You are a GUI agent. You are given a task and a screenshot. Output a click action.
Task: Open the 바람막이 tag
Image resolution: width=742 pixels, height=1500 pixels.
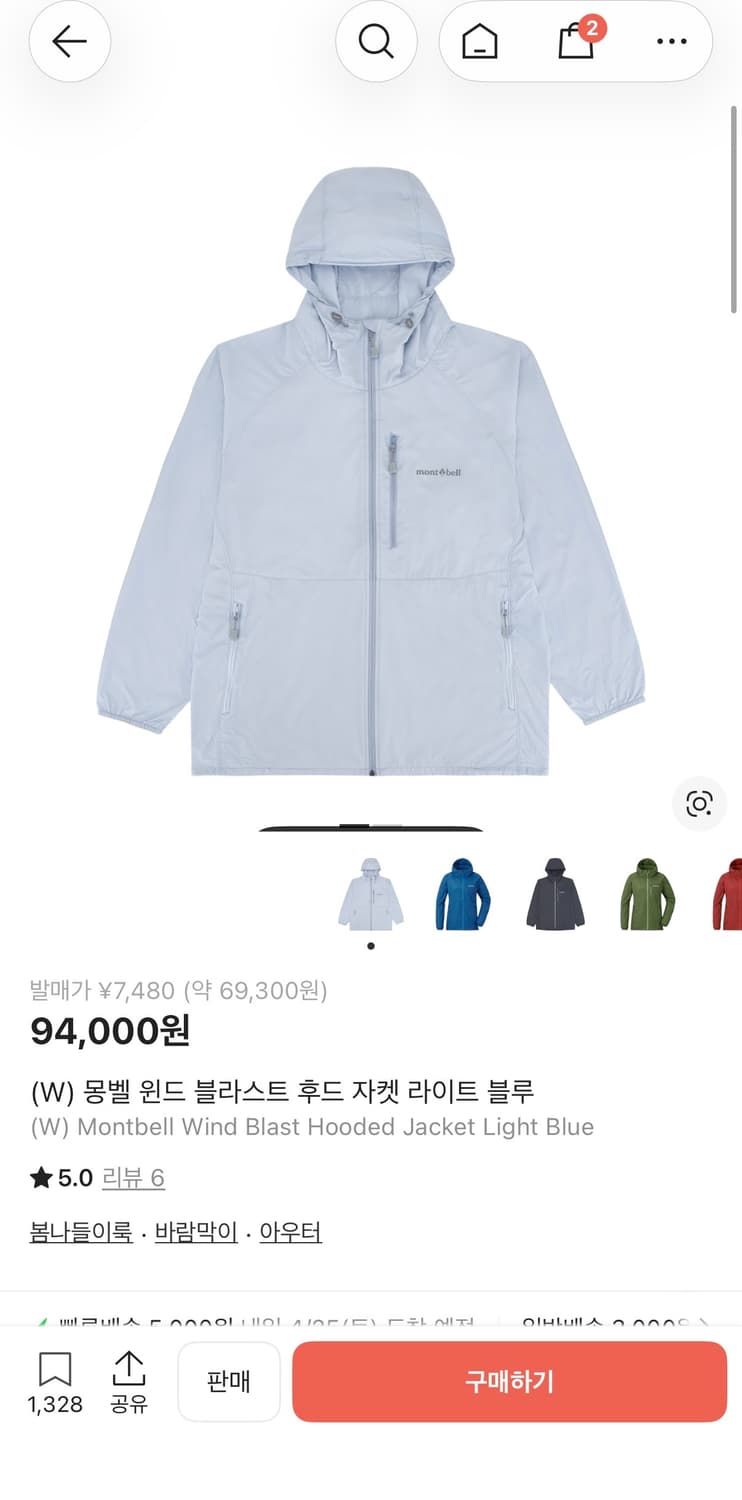[197, 1232]
